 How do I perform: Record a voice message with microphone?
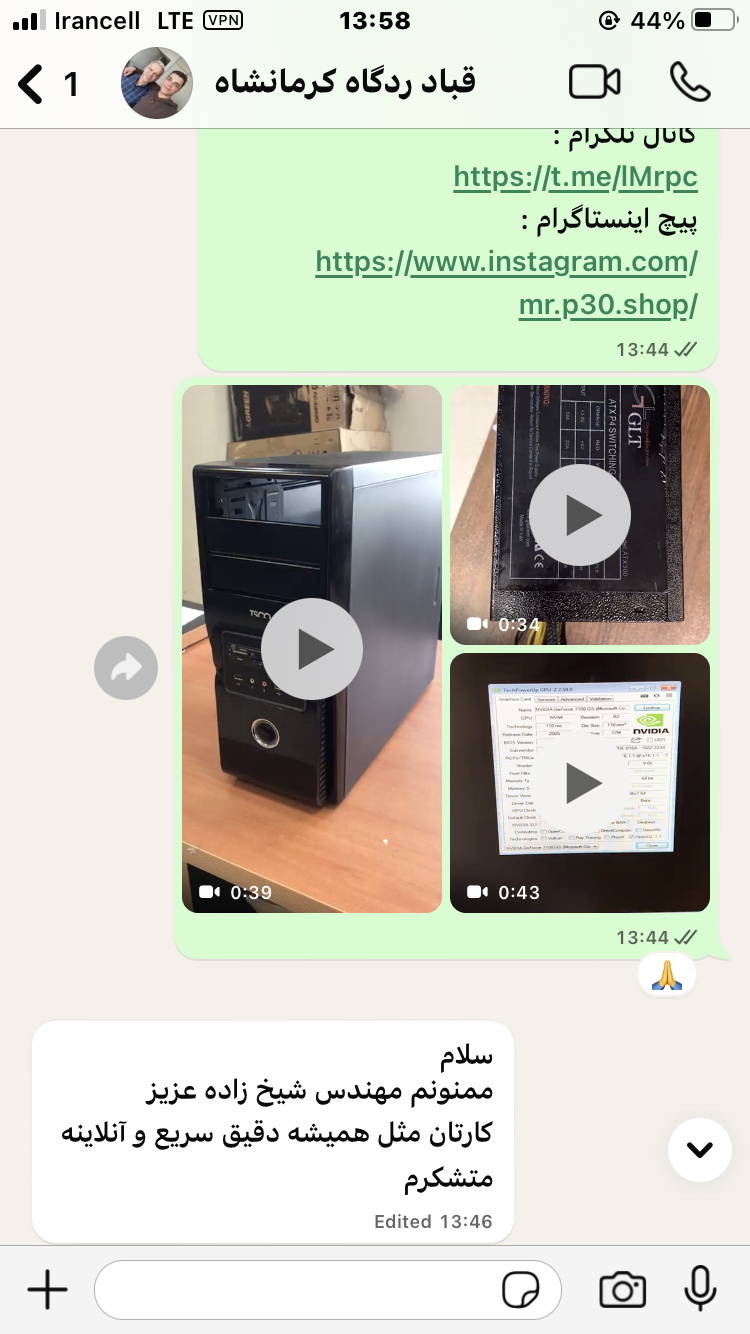pos(700,1290)
